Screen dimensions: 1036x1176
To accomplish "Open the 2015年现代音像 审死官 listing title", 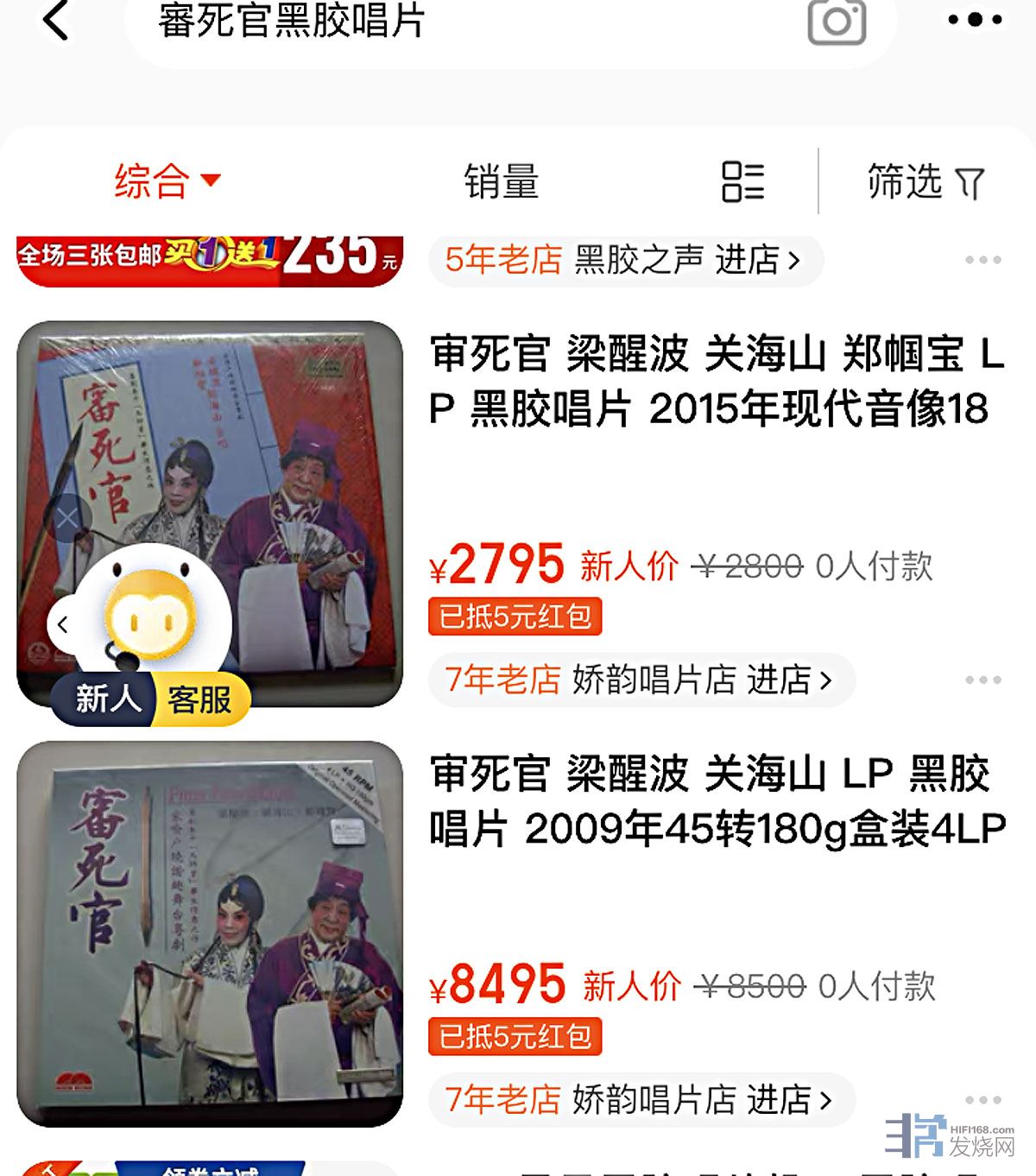I will pyautogui.click(x=717, y=381).
